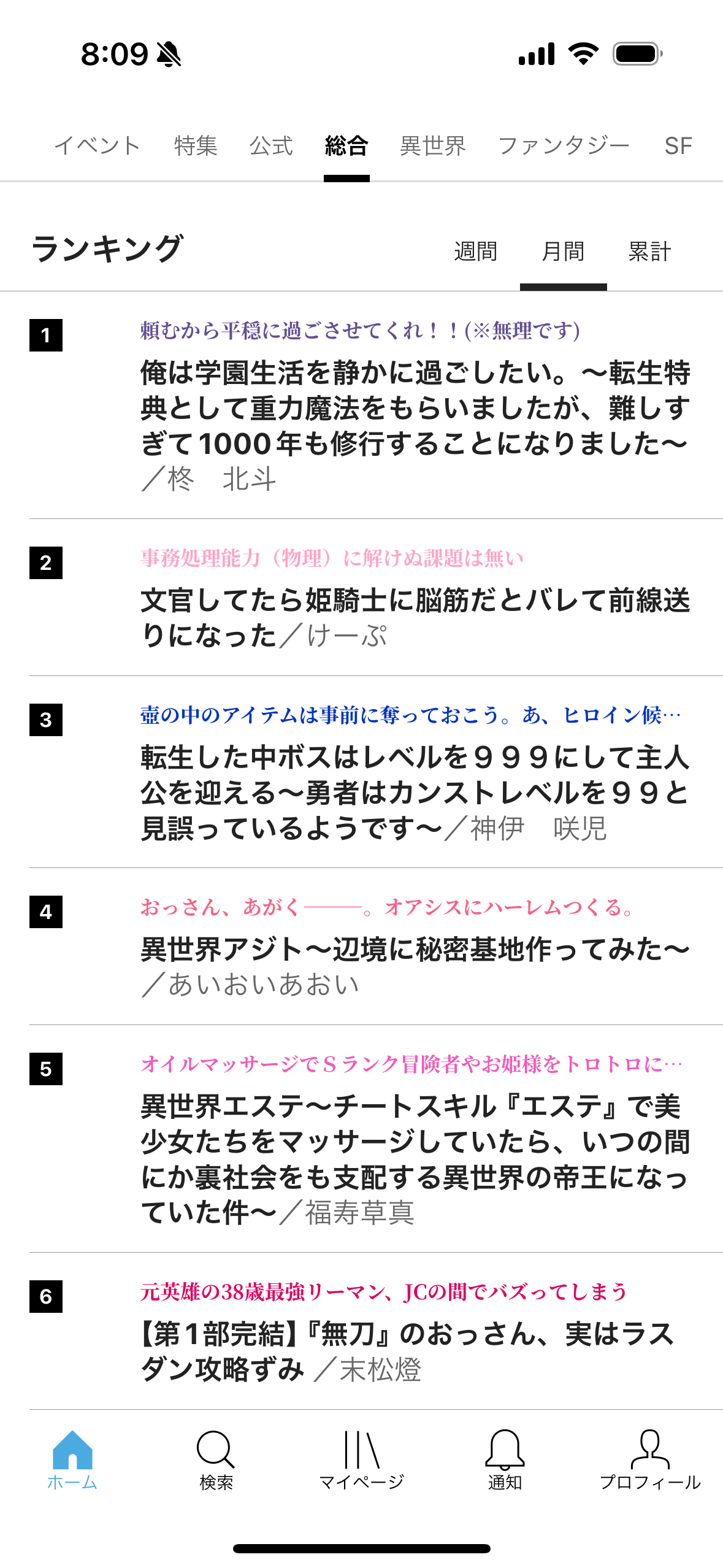The width and height of the screenshot is (723, 1568).
Task: Open rank 3 novel 転生した中ボスはレベルを９９９
Action: click(415, 793)
